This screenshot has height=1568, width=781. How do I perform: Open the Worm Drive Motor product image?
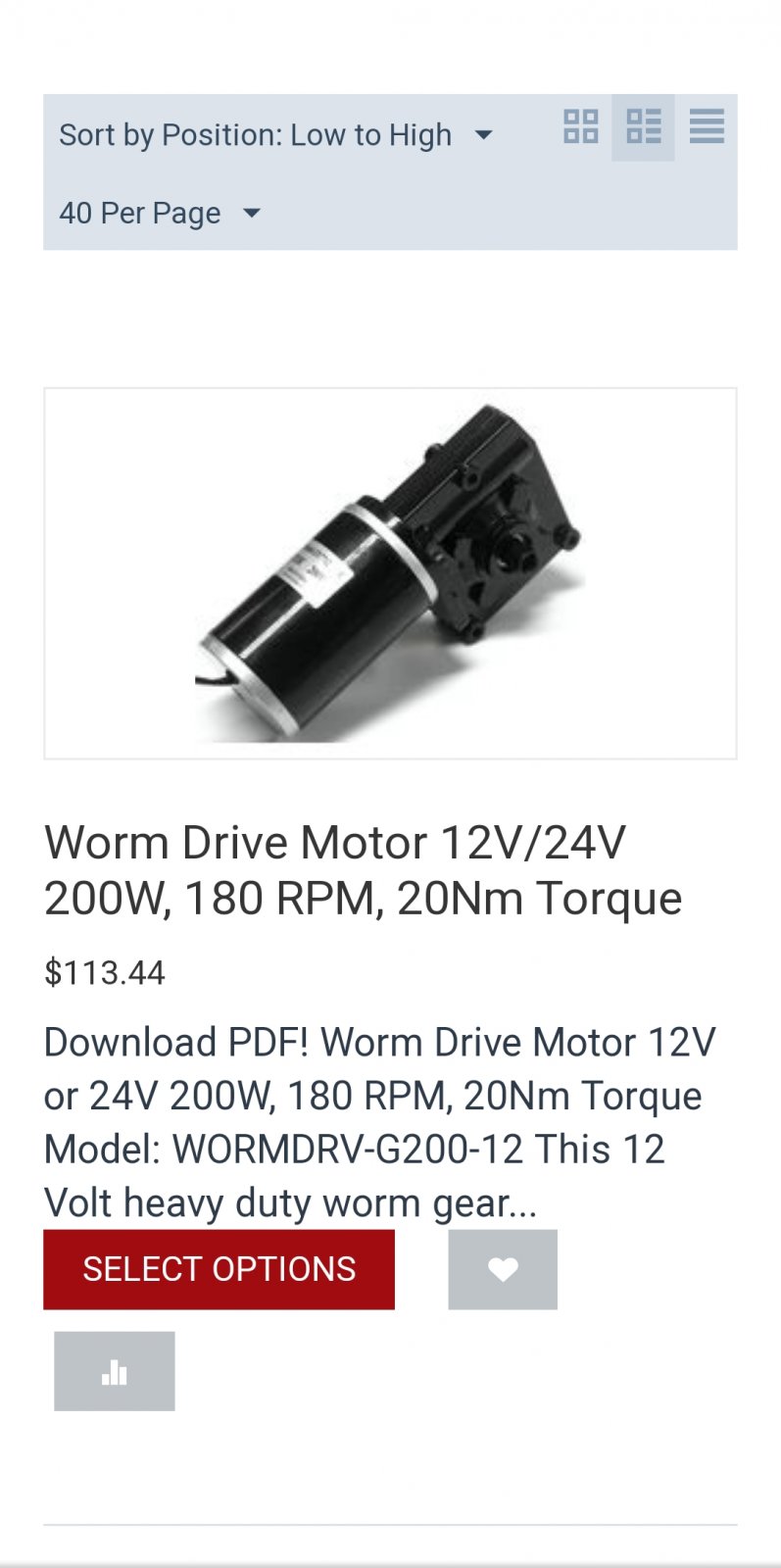tap(390, 573)
